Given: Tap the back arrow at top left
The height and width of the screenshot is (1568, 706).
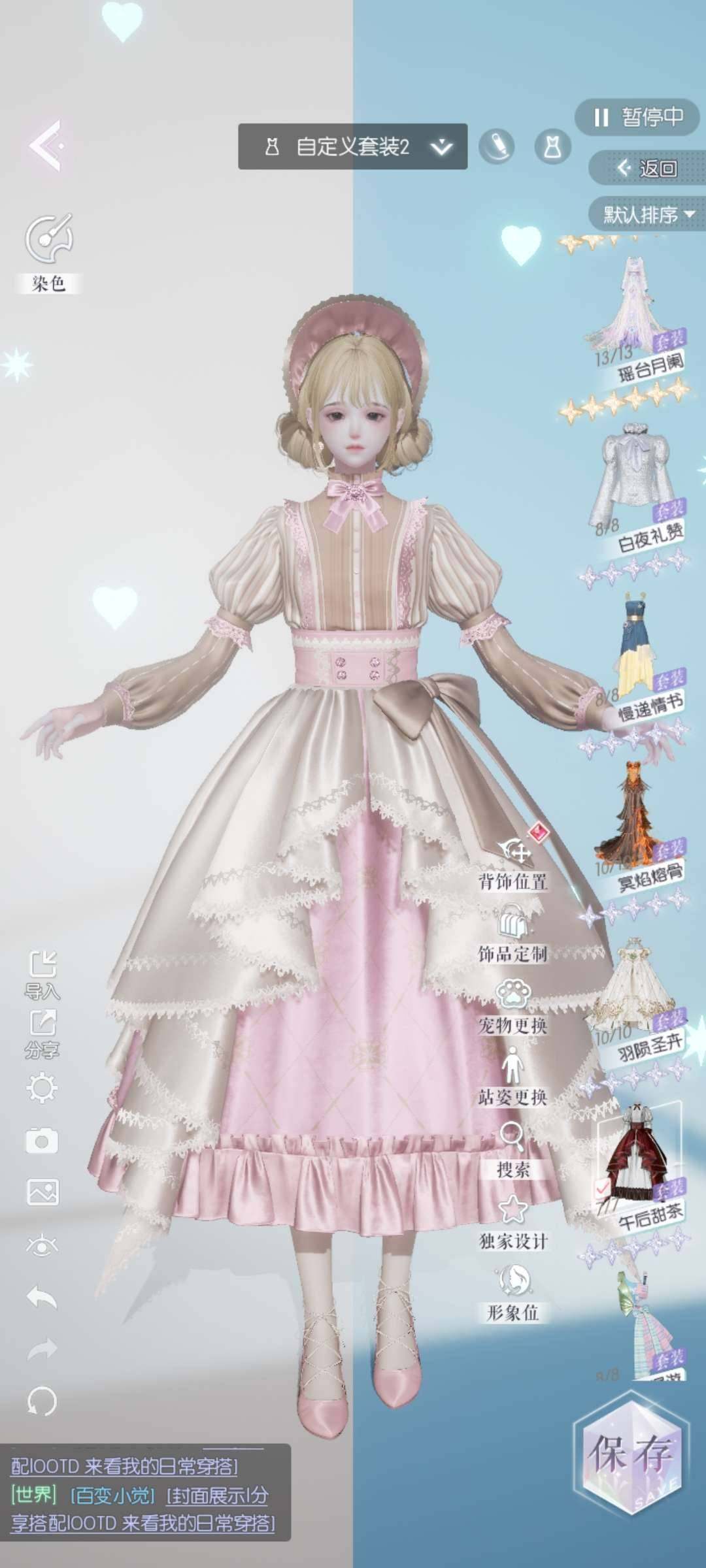Looking at the screenshot, I should coord(46,146).
